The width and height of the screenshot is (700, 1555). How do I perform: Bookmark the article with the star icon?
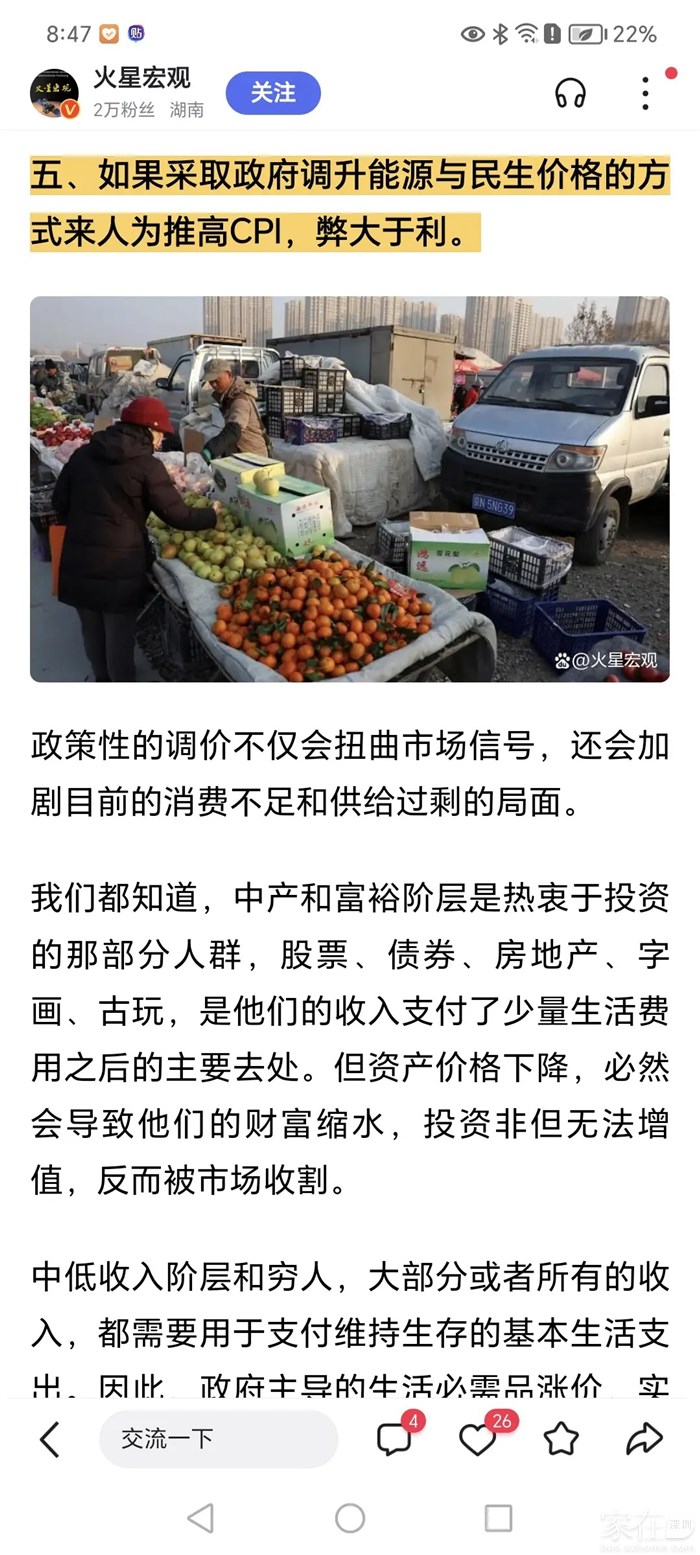(x=561, y=1439)
